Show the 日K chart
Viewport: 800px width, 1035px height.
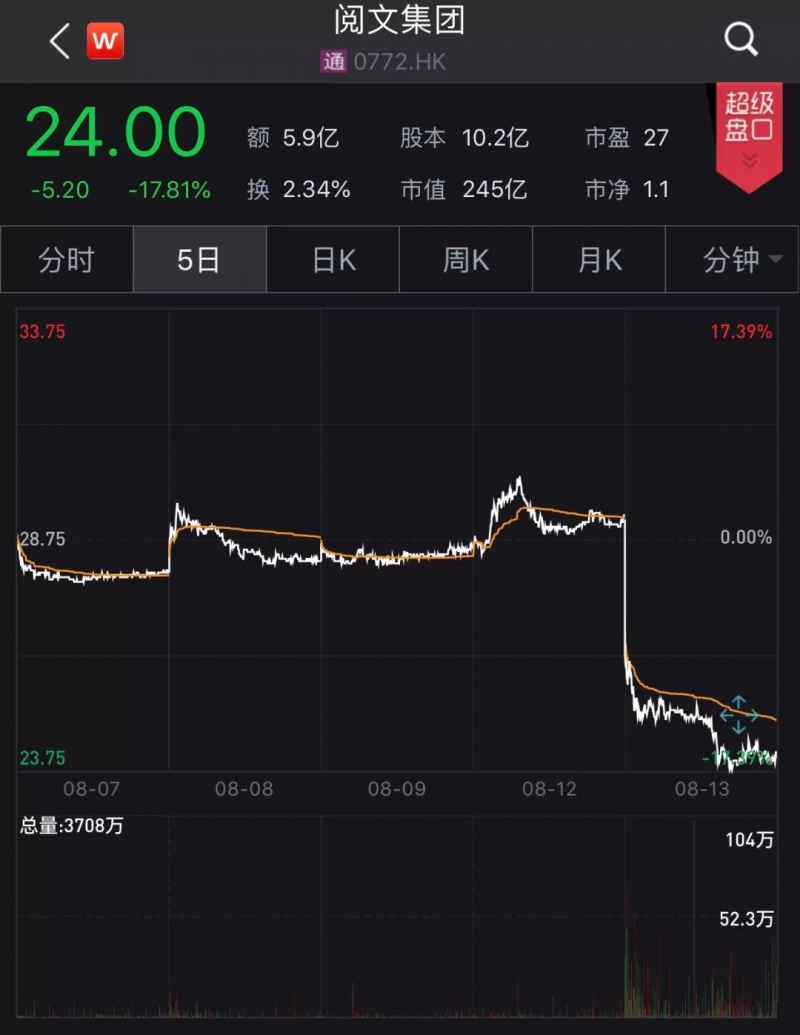pyautogui.click(x=333, y=260)
